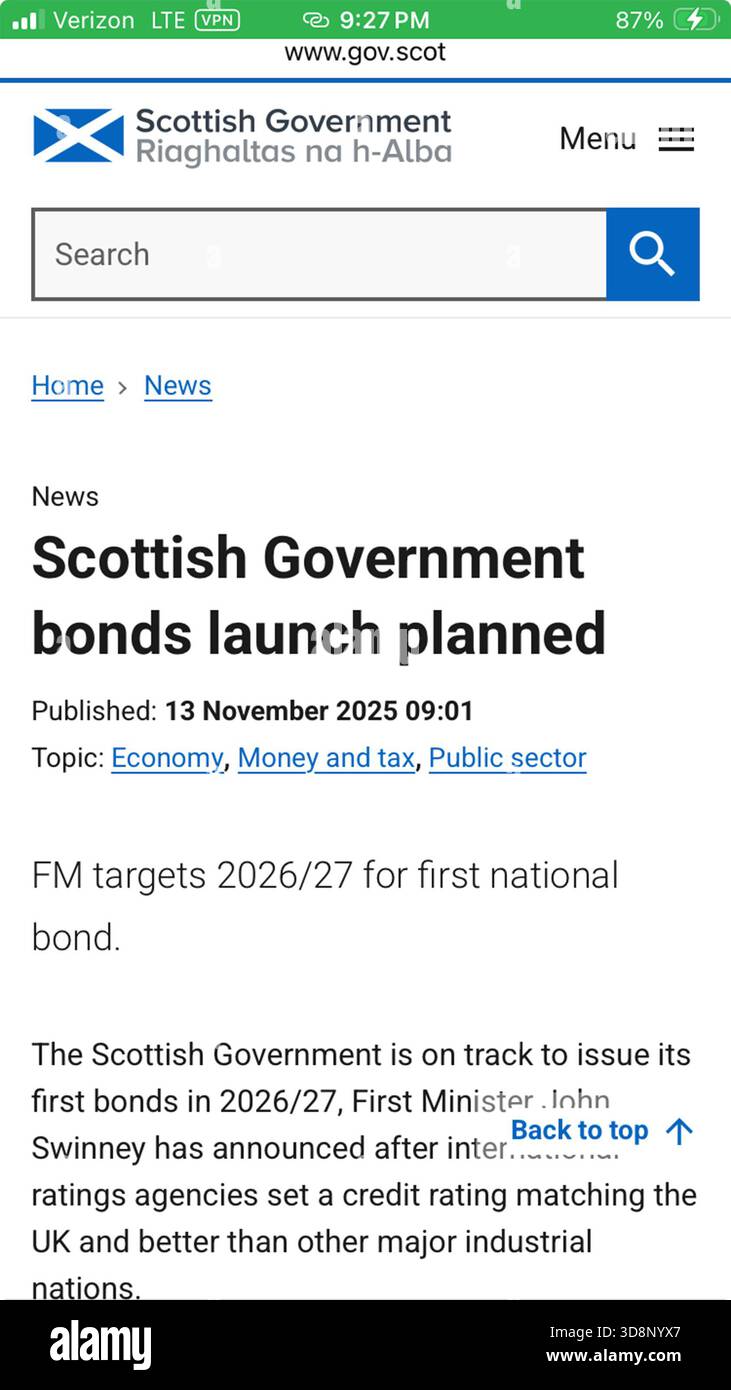The image size is (731, 1390).
Task: Open the Menu hamburger button
Action: pyautogui.click(x=627, y=138)
